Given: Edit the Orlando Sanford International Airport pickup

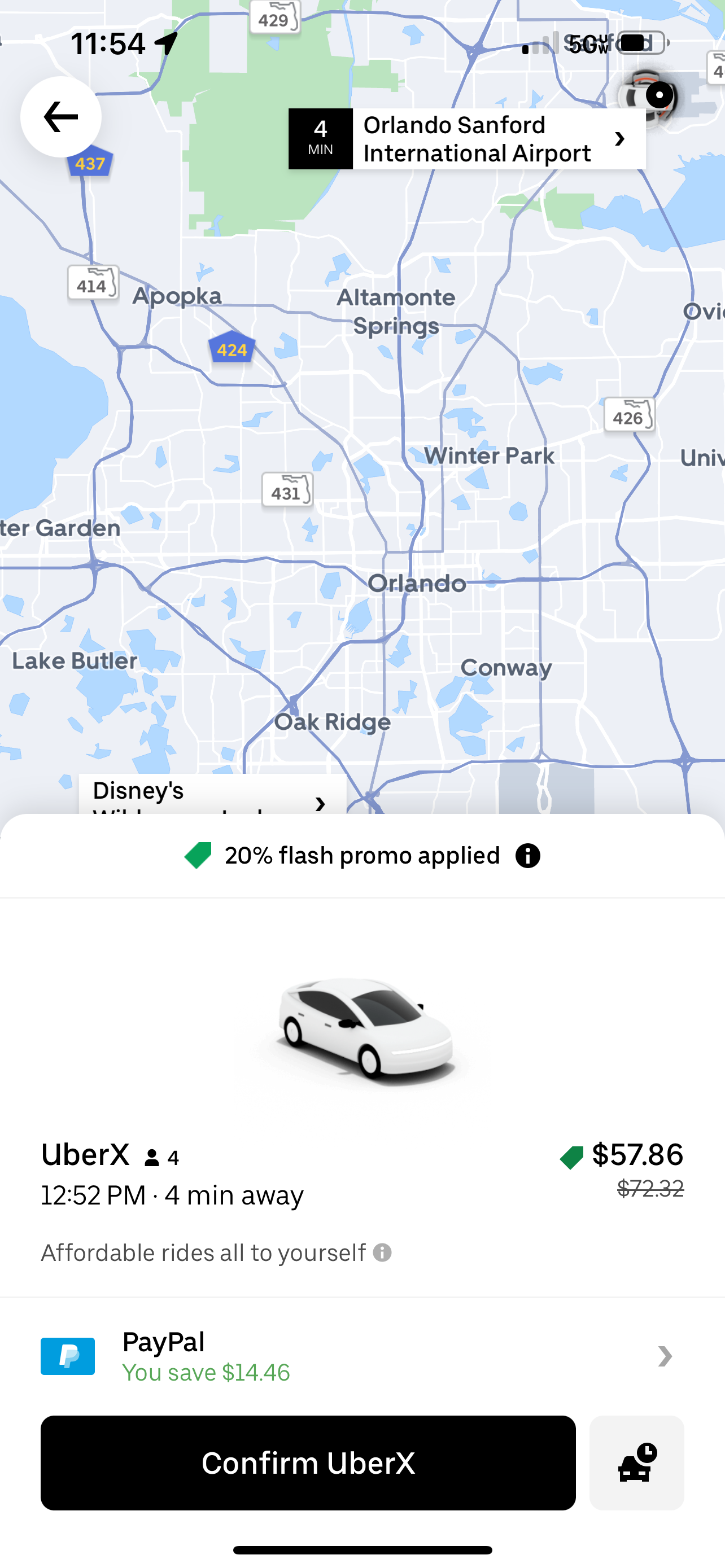Looking at the screenshot, I should (x=467, y=139).
